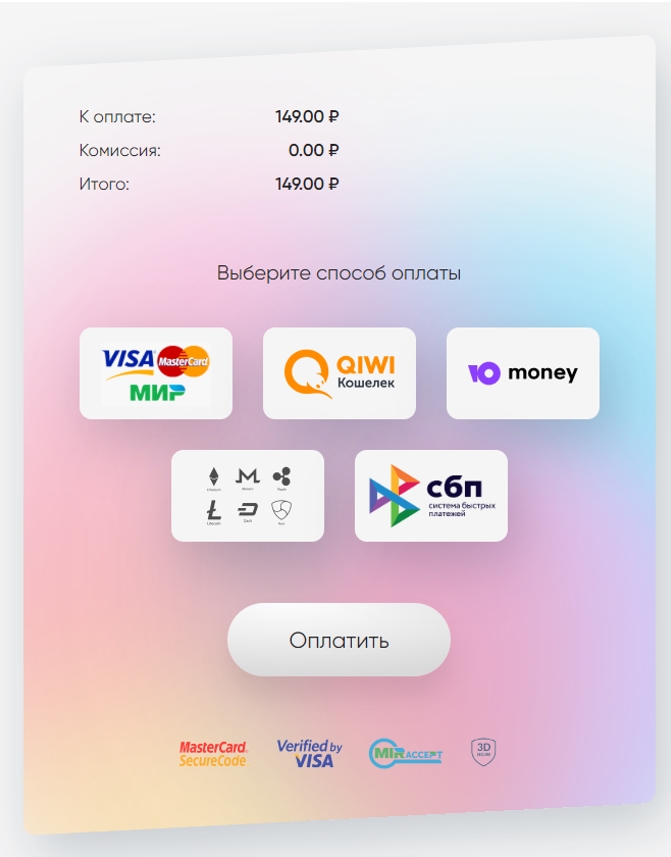Choose QIWI Кошелек payment method

(339, 373)
